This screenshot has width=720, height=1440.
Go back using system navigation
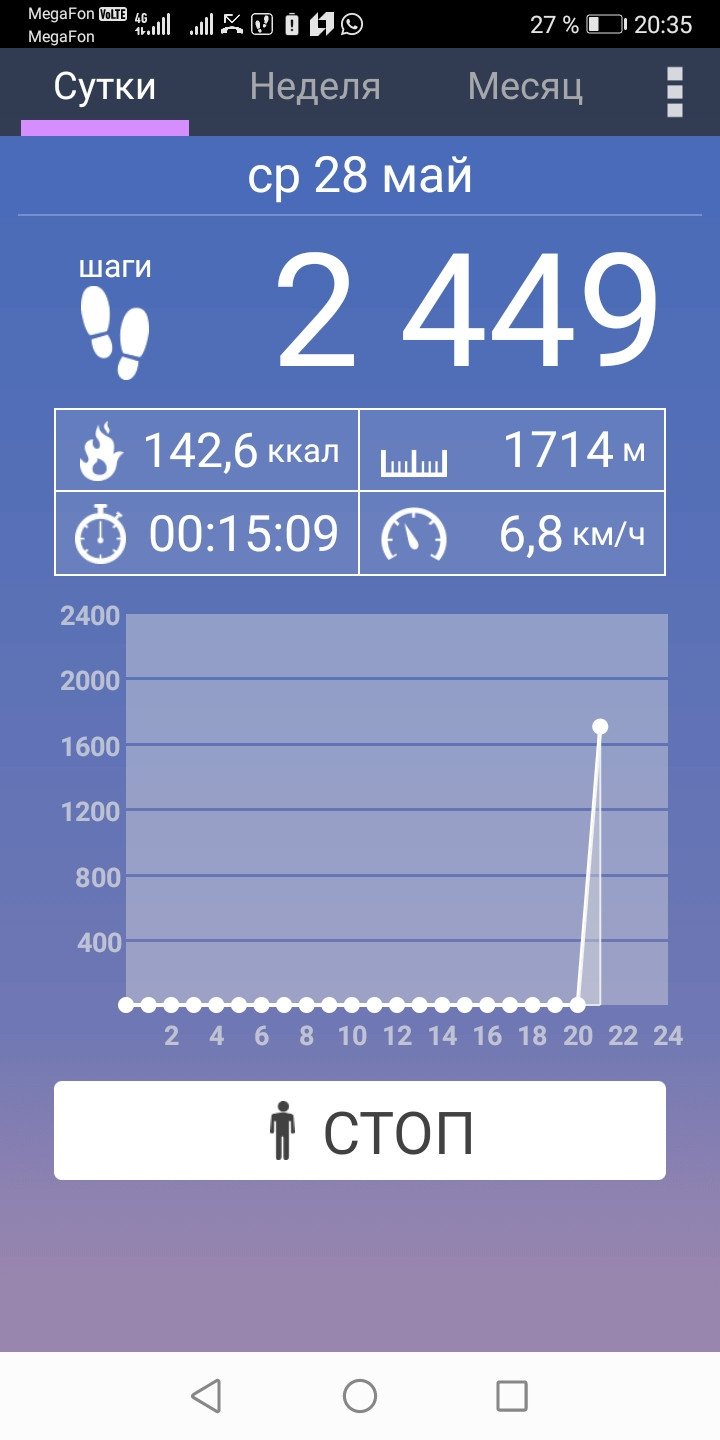(x=206, y=1396)
